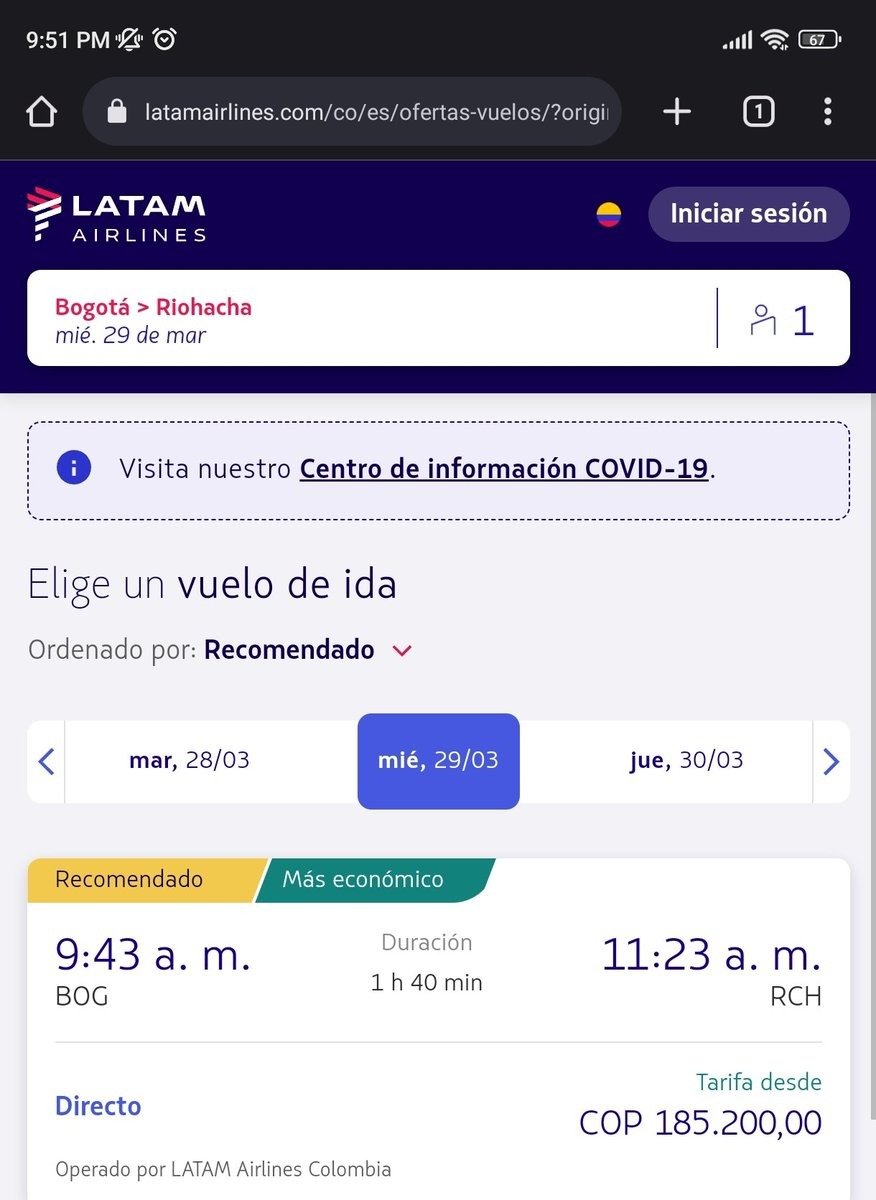The width and height of the screenshot is (876, 1200).
Task: Change country via the Colombia flag
Action: click(x=609, y=214)
